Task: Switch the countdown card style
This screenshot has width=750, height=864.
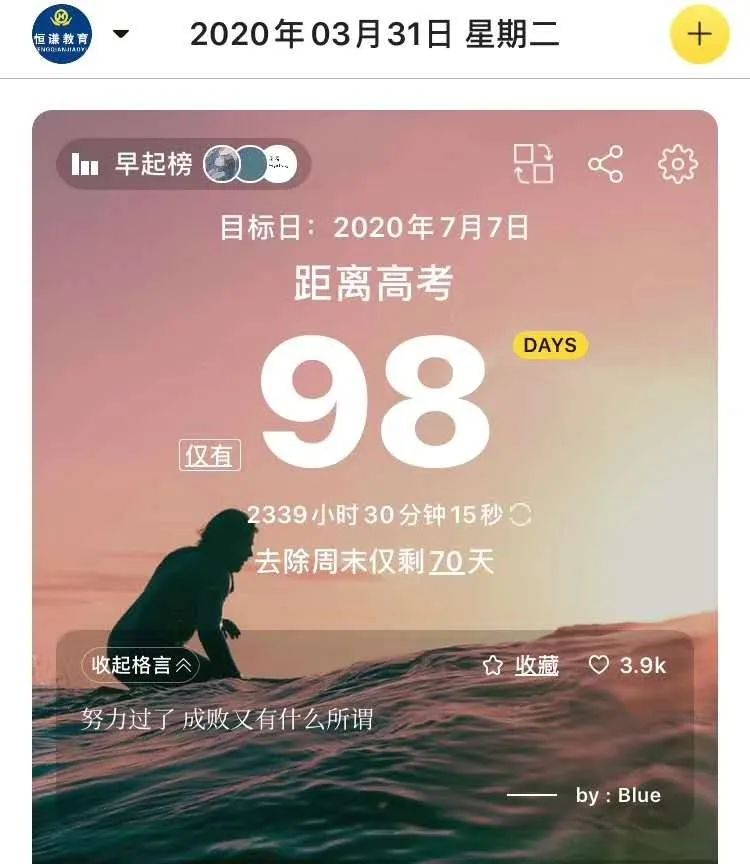Action: (x=534, y=164)
